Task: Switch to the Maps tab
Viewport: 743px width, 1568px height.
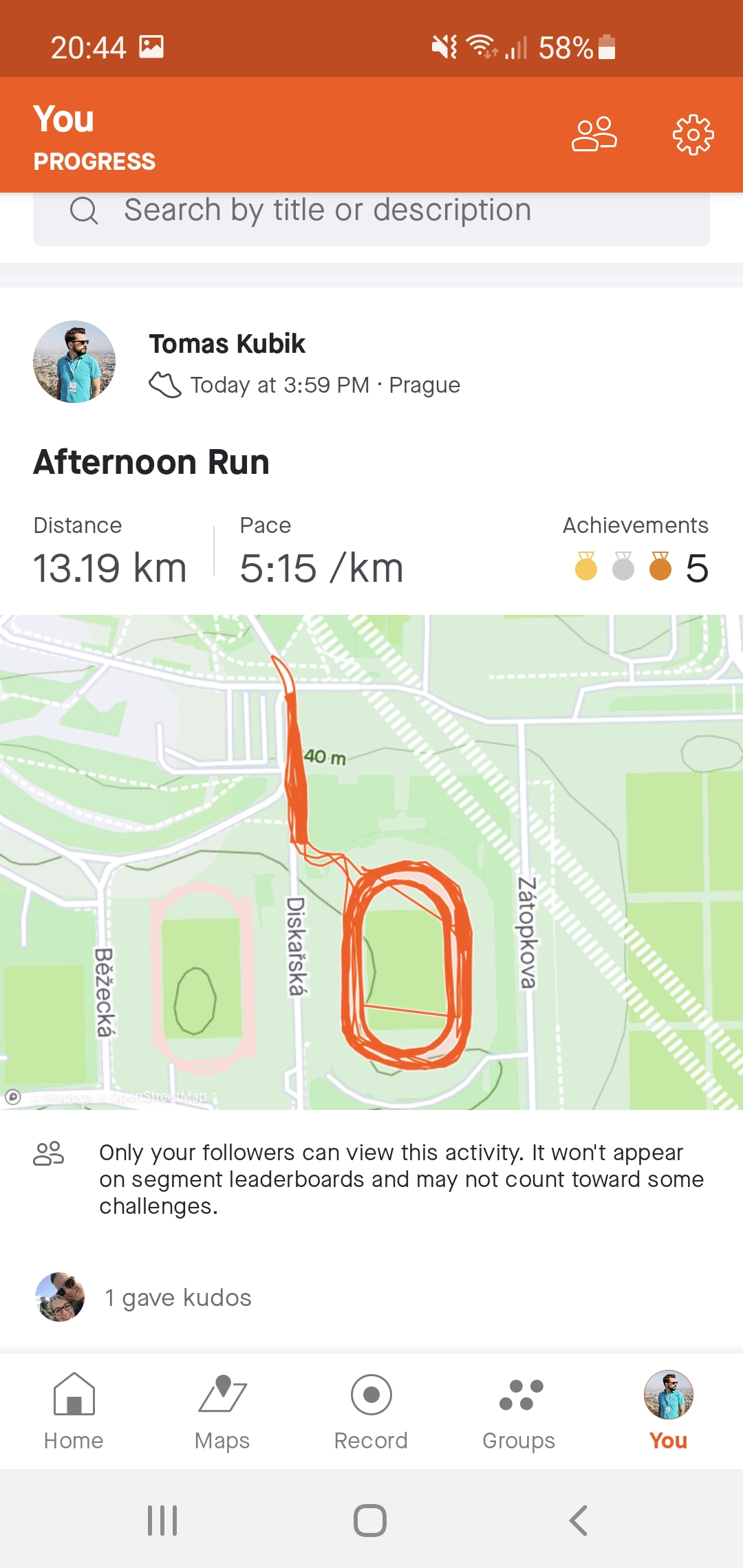Action: 222,1411
